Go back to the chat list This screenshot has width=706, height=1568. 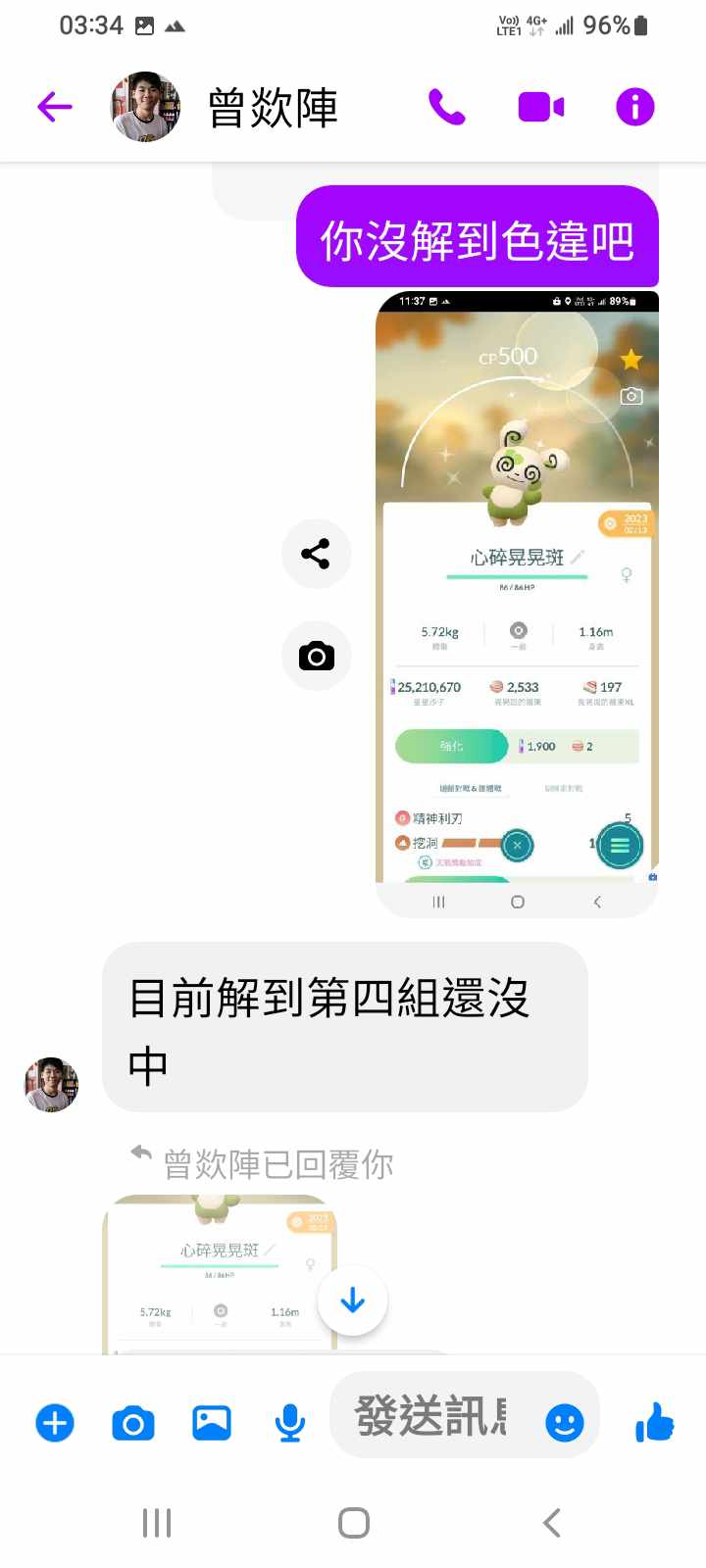55,107
